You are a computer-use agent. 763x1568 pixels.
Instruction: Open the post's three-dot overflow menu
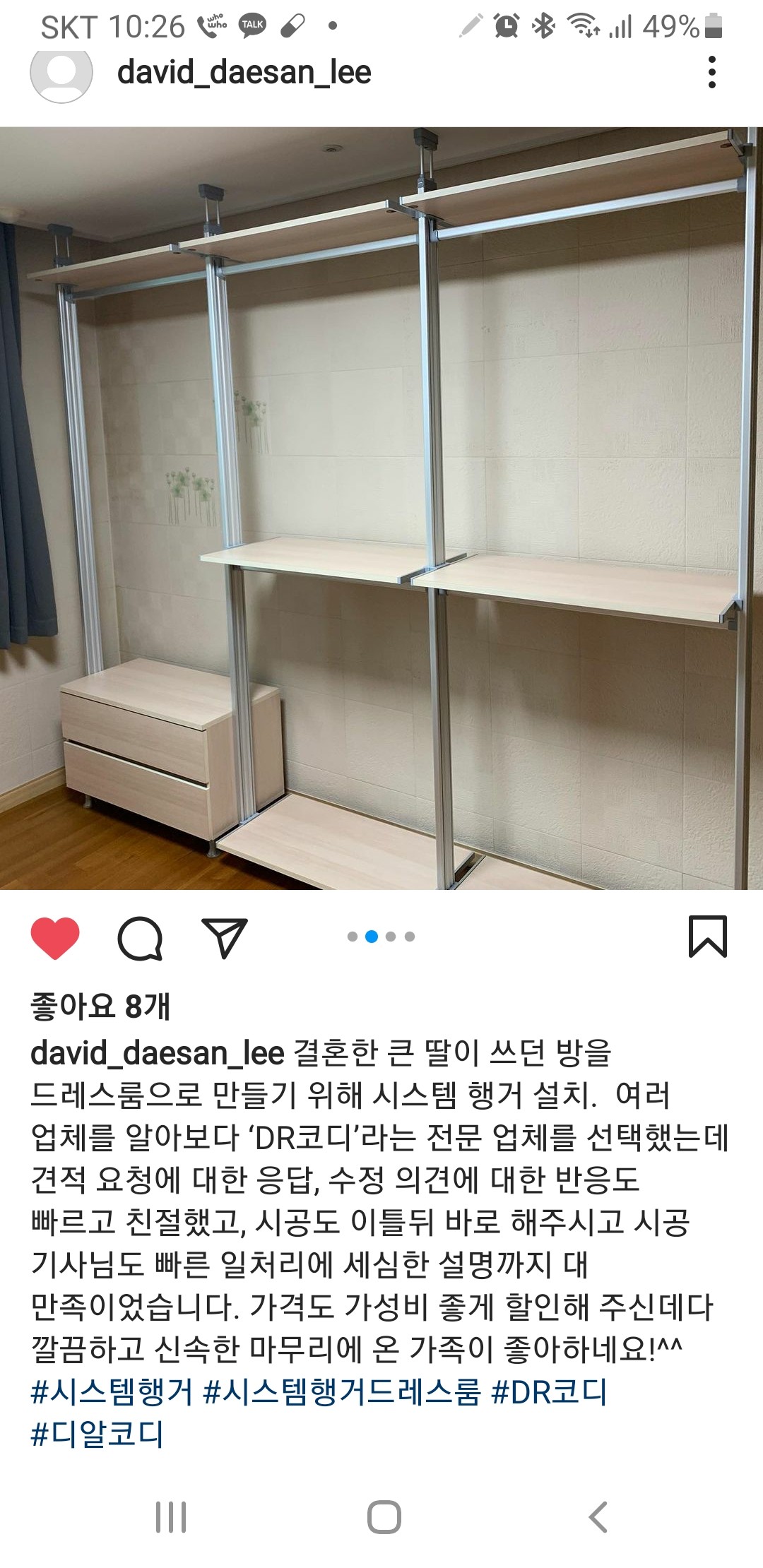pyautogui.click(x=711, y=72)
